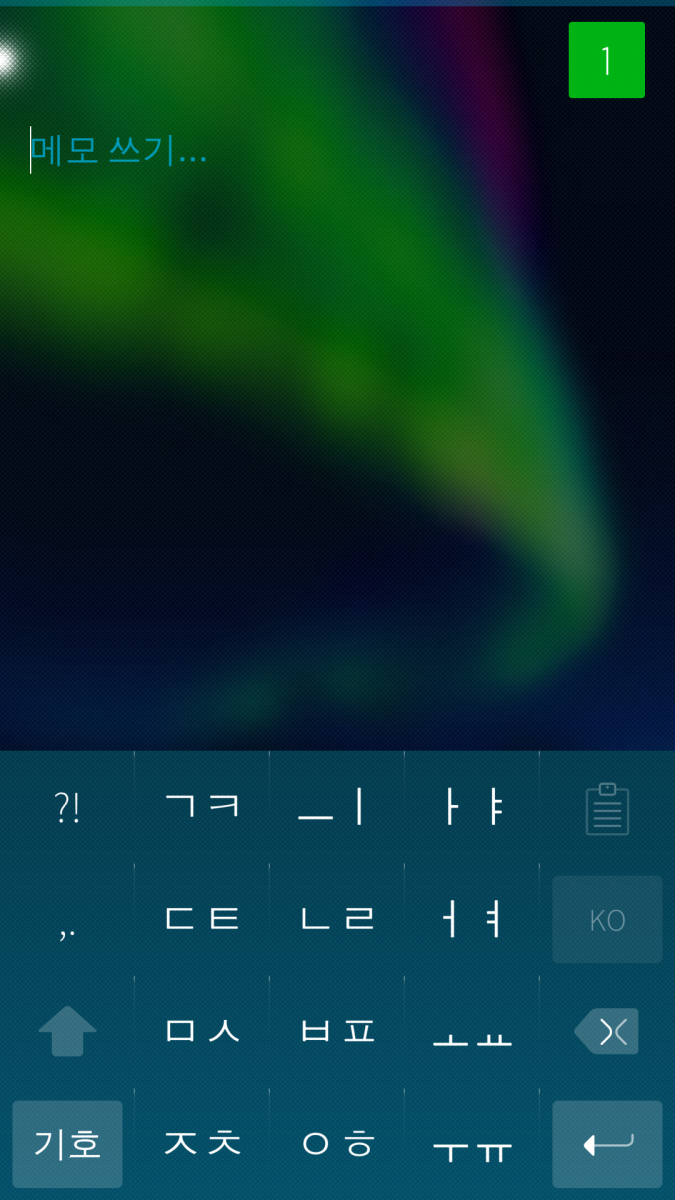The image size is (675, 1200).
Task: Insert punctuation with the ?! key
Action: click(x=67, y=808)
